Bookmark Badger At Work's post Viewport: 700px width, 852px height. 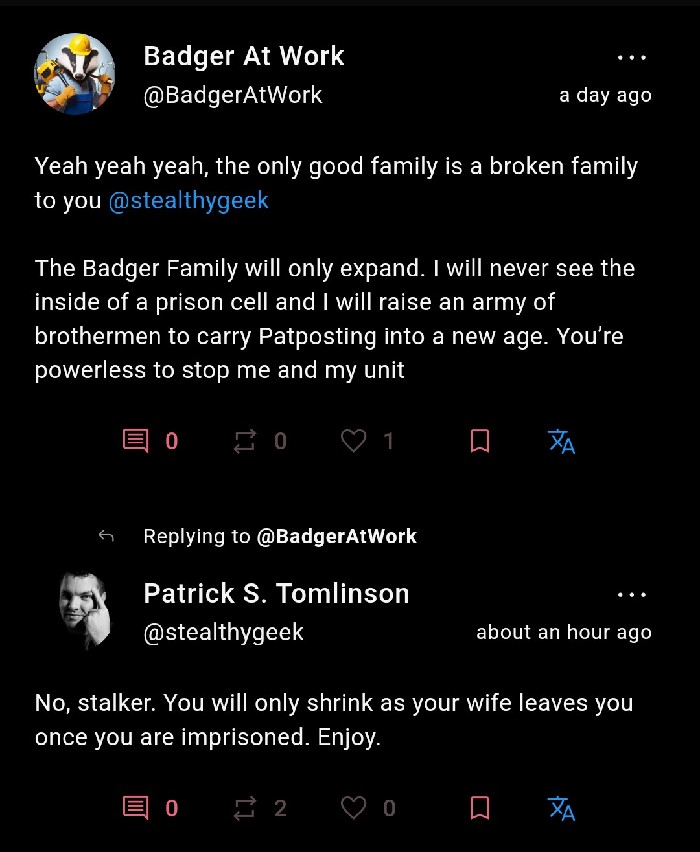click(480, 441)
